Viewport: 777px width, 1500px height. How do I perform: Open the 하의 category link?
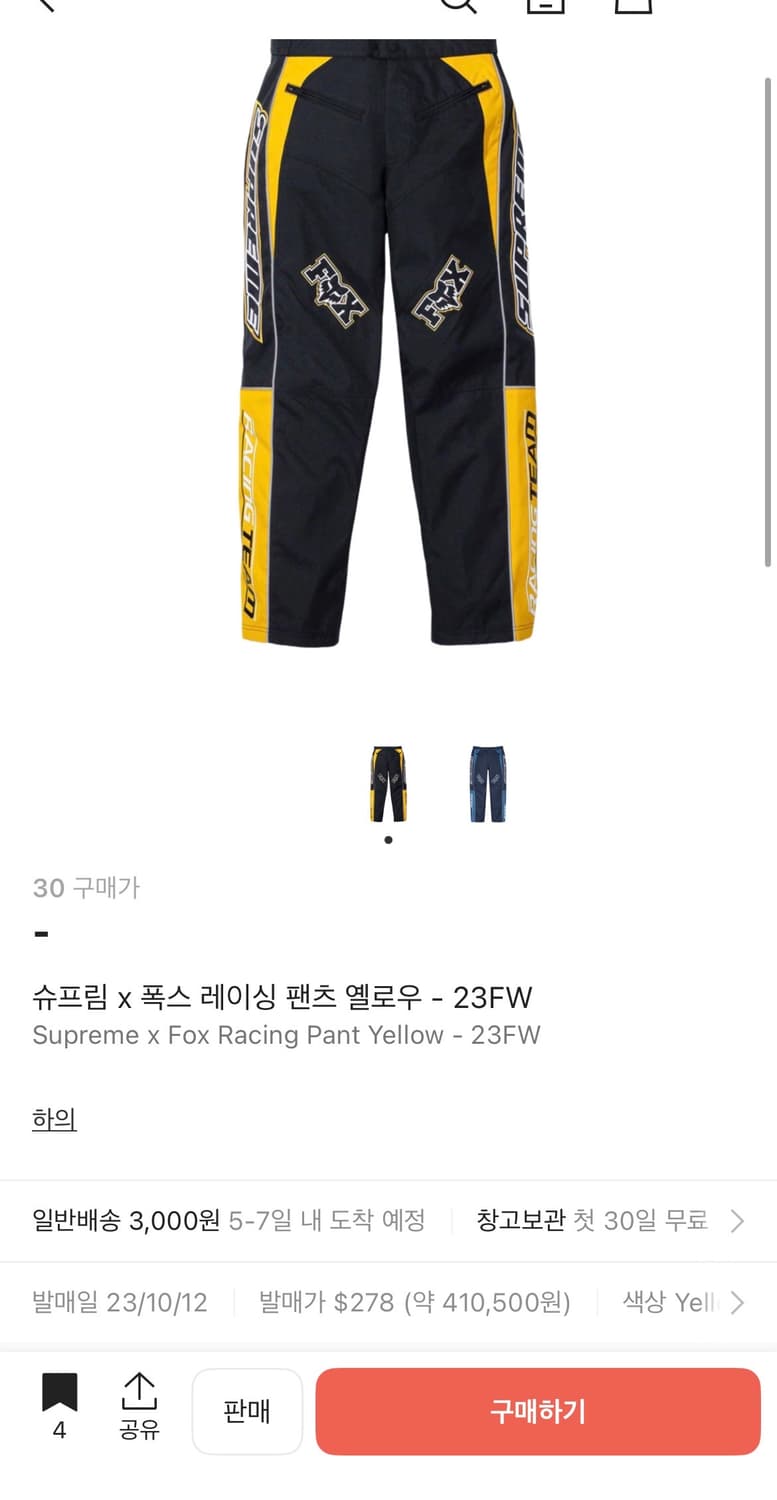[54, 1119]
